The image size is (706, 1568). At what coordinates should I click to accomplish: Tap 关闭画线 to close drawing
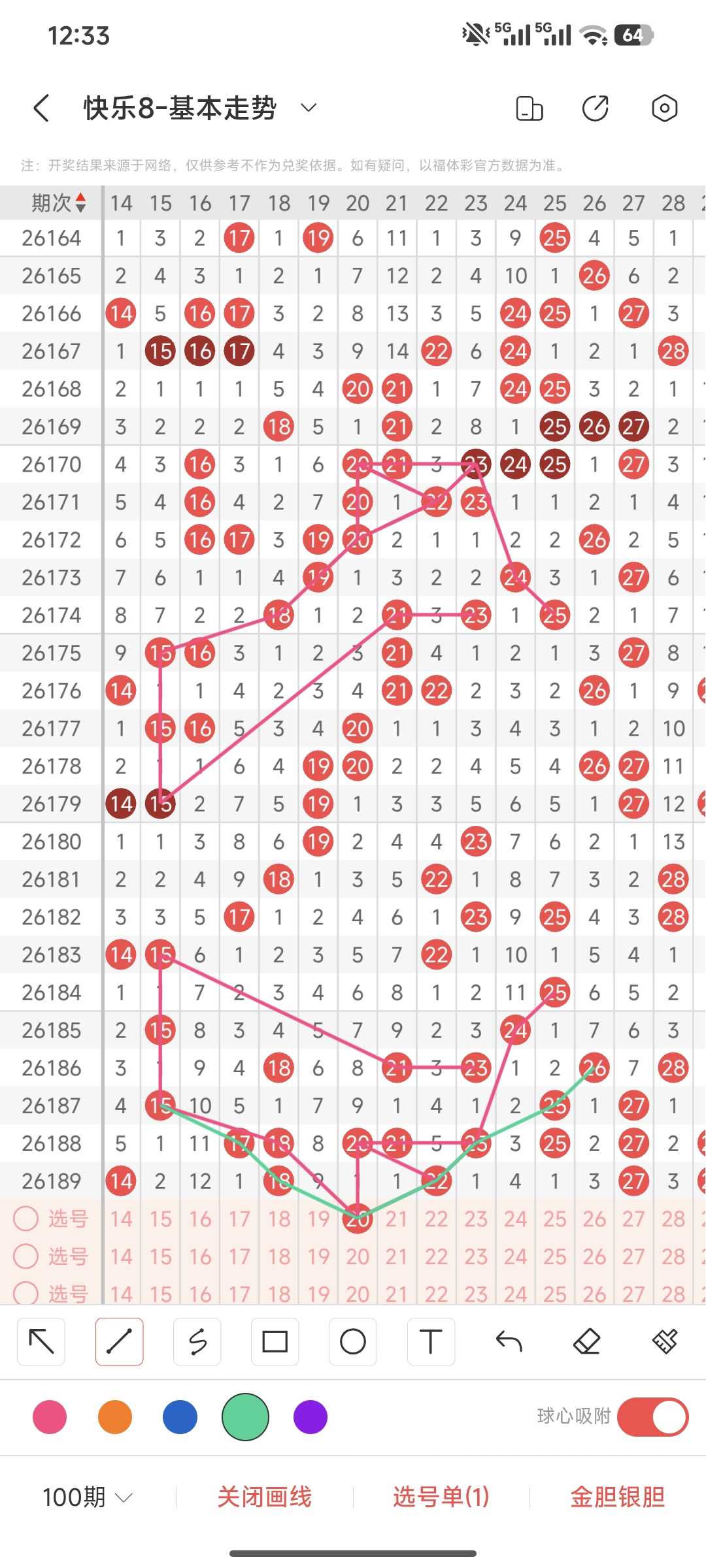[265, 1497]
